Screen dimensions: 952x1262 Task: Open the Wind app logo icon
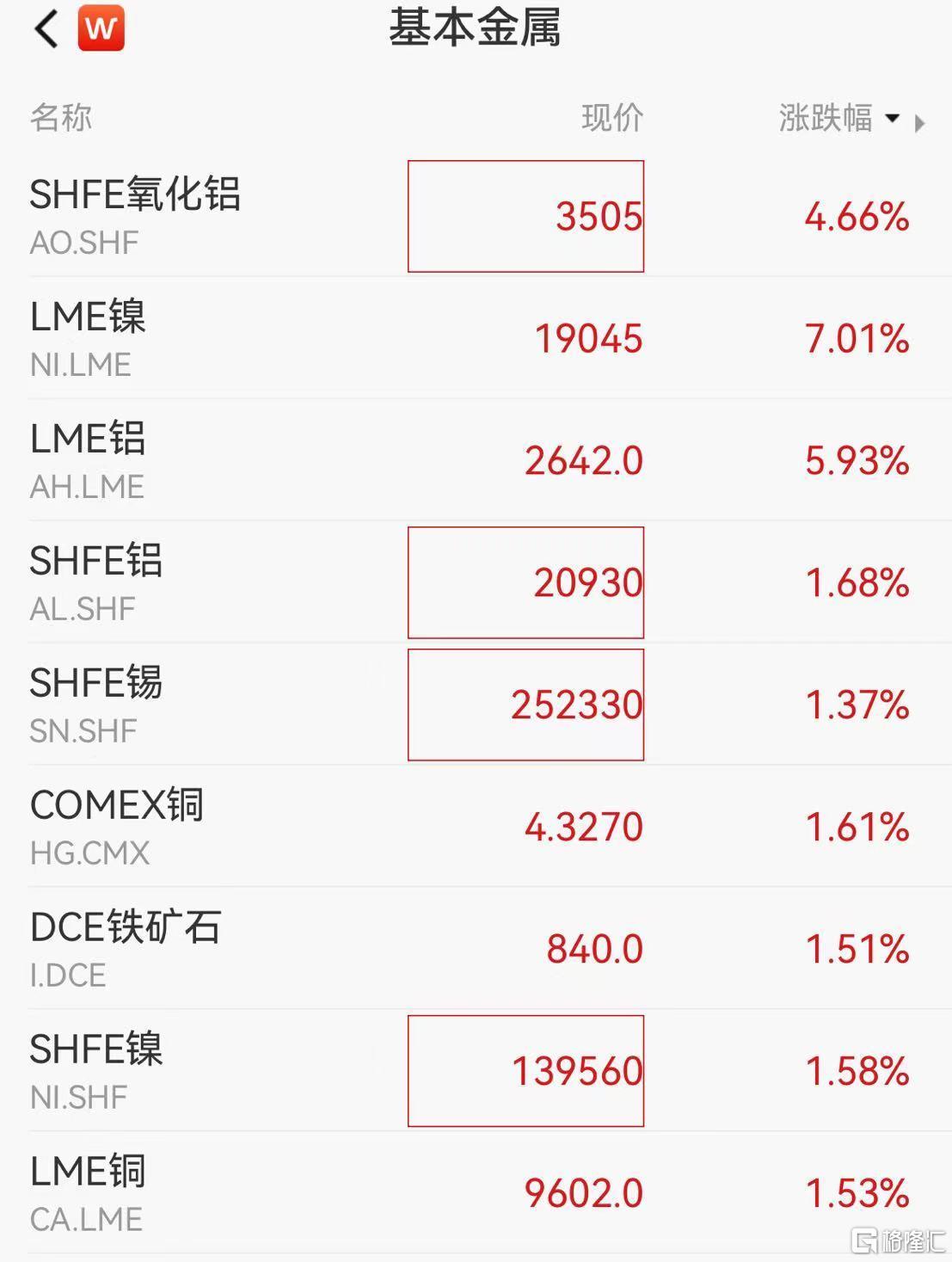point(101,28)
